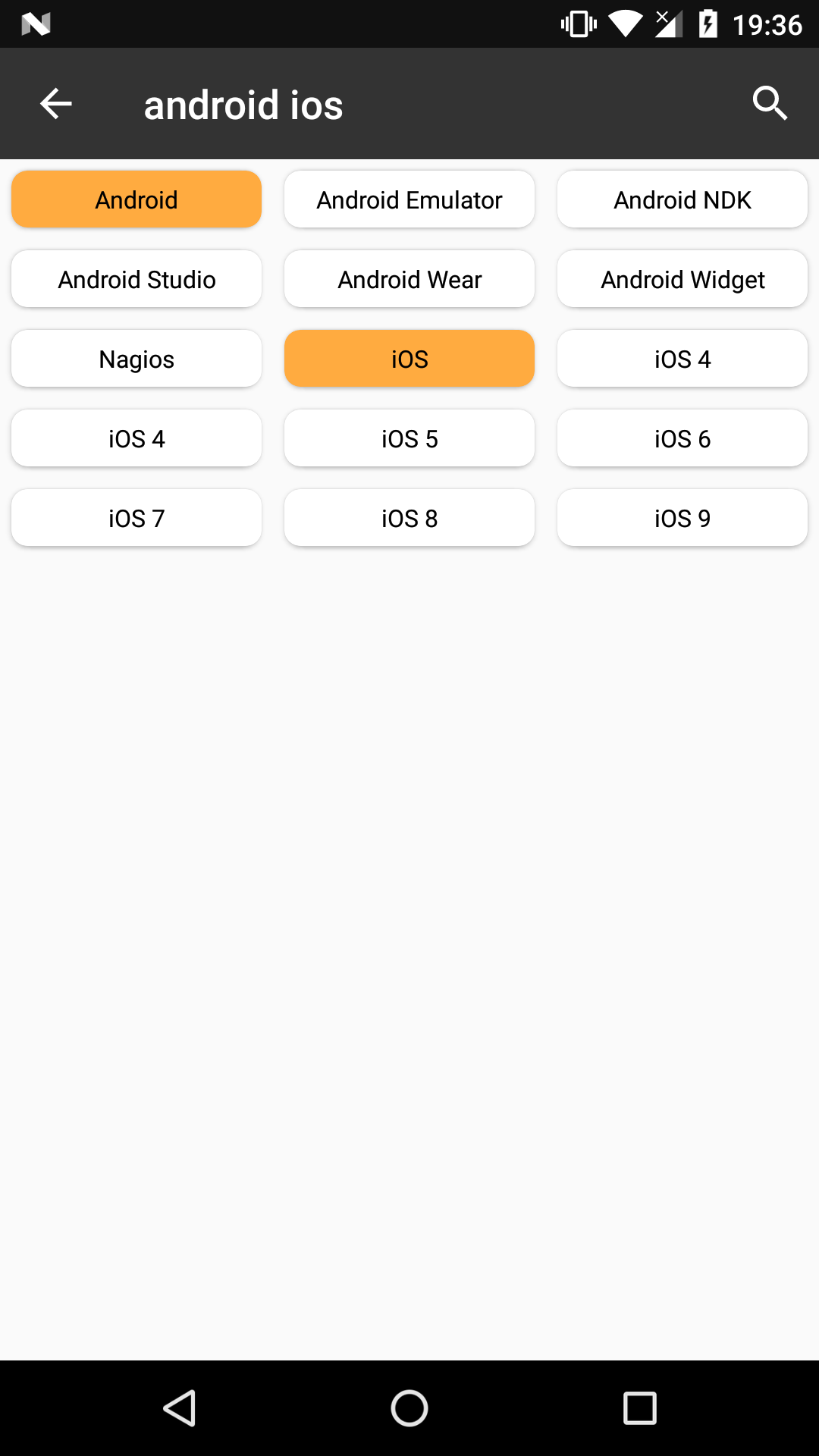Tap the search magnifier icon

click(x=770, y=103)
